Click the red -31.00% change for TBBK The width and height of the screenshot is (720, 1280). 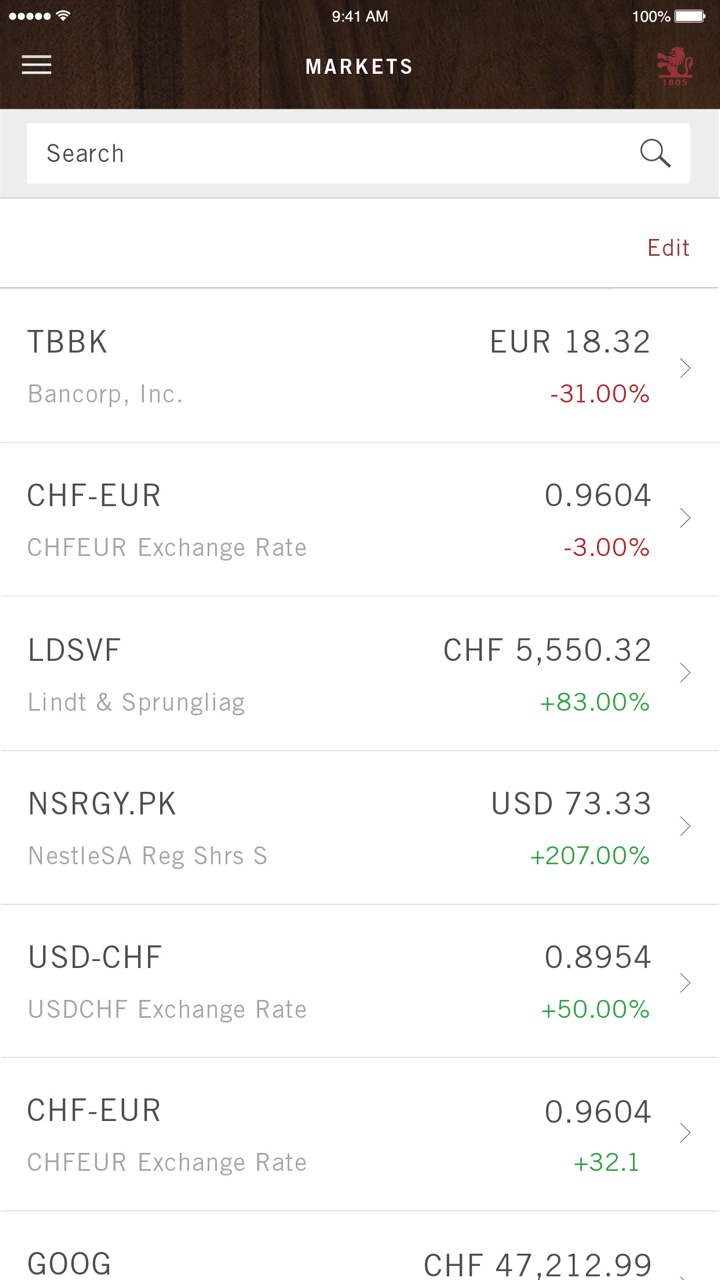600,393
